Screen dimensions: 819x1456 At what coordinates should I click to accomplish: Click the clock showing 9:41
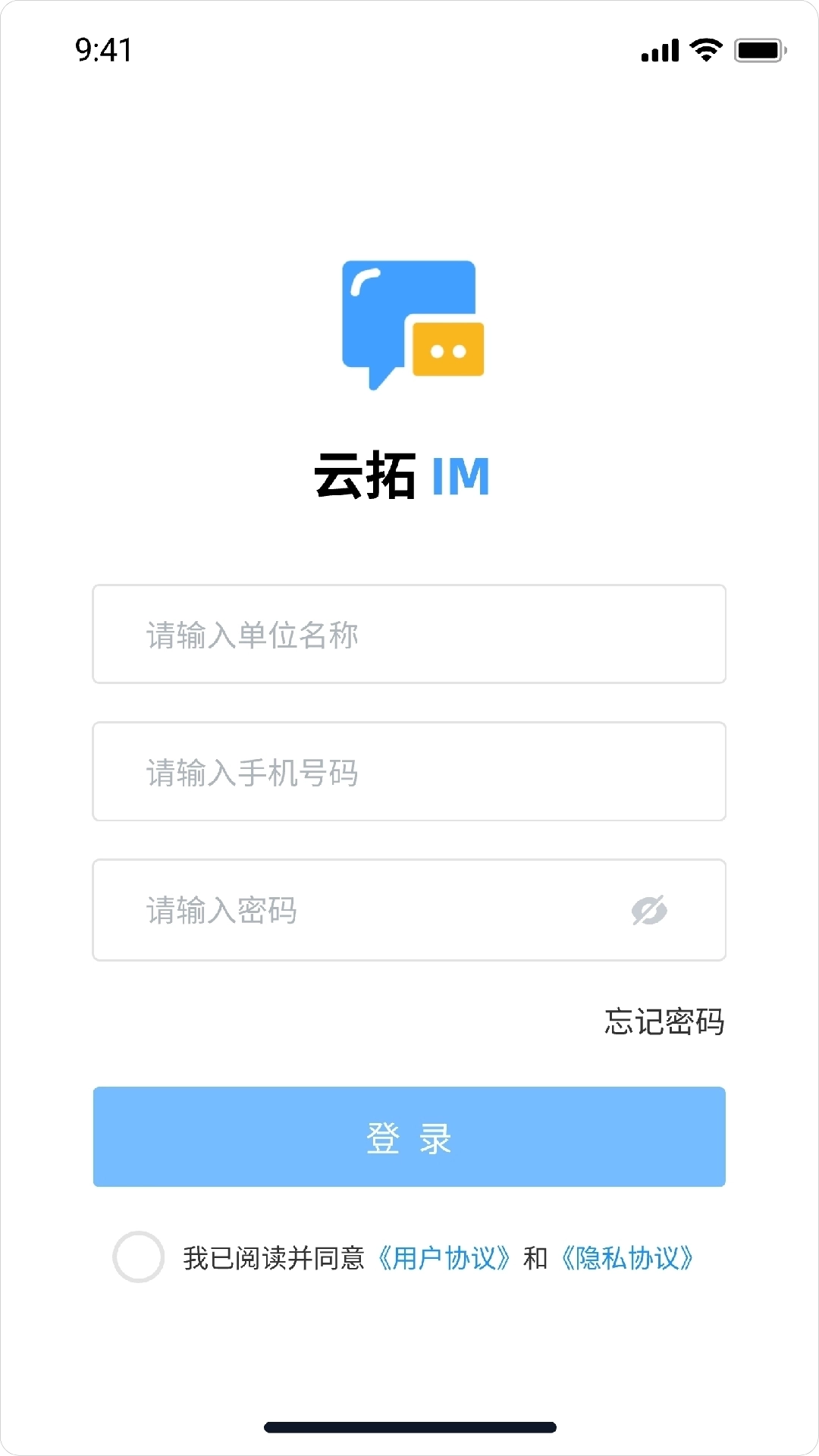[x=103, y=49]
